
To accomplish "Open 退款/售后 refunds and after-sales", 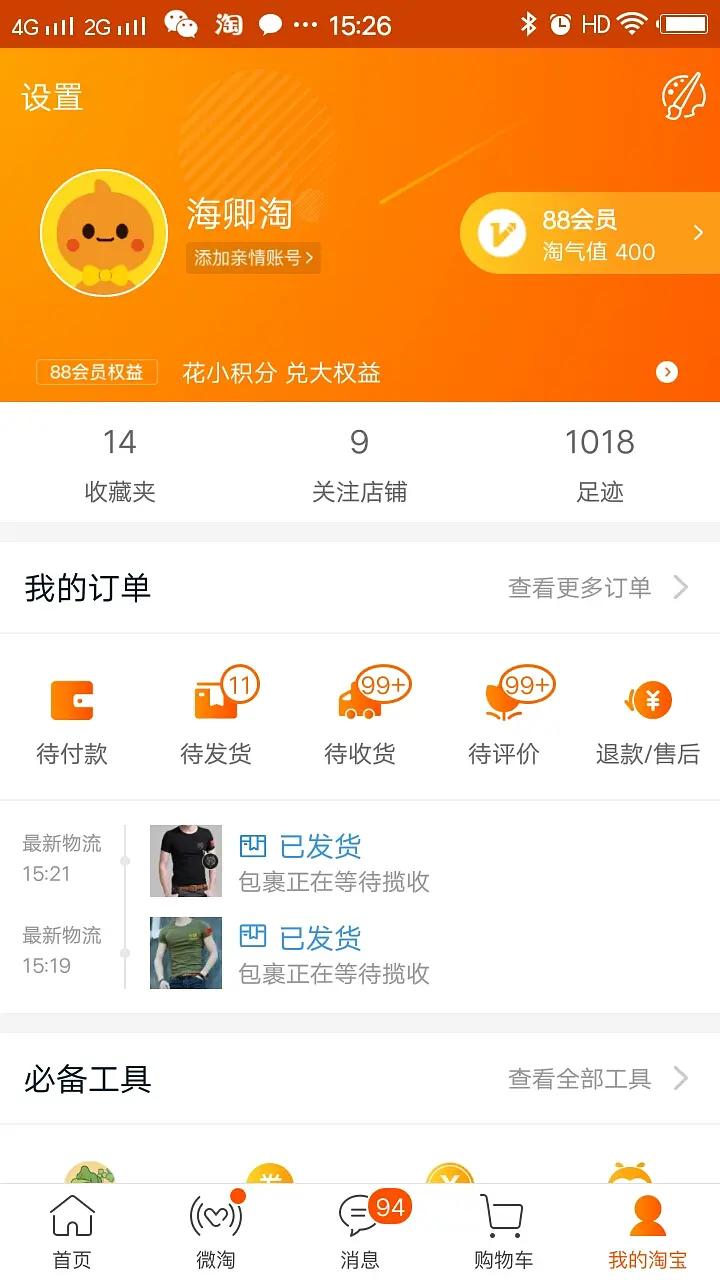I will click(648, 715).
